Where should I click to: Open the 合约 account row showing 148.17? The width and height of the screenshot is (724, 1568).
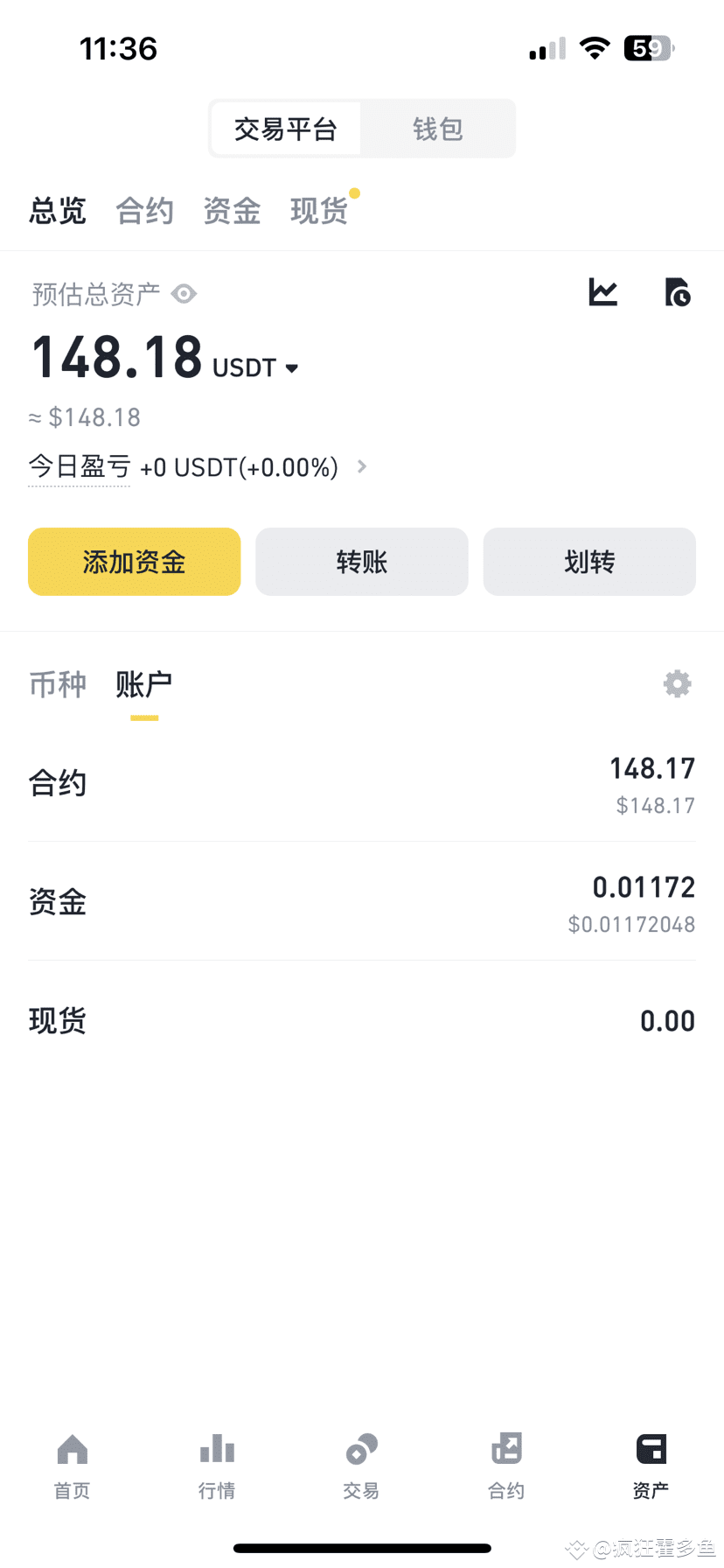pyautogui.click(x=362, y=783)
